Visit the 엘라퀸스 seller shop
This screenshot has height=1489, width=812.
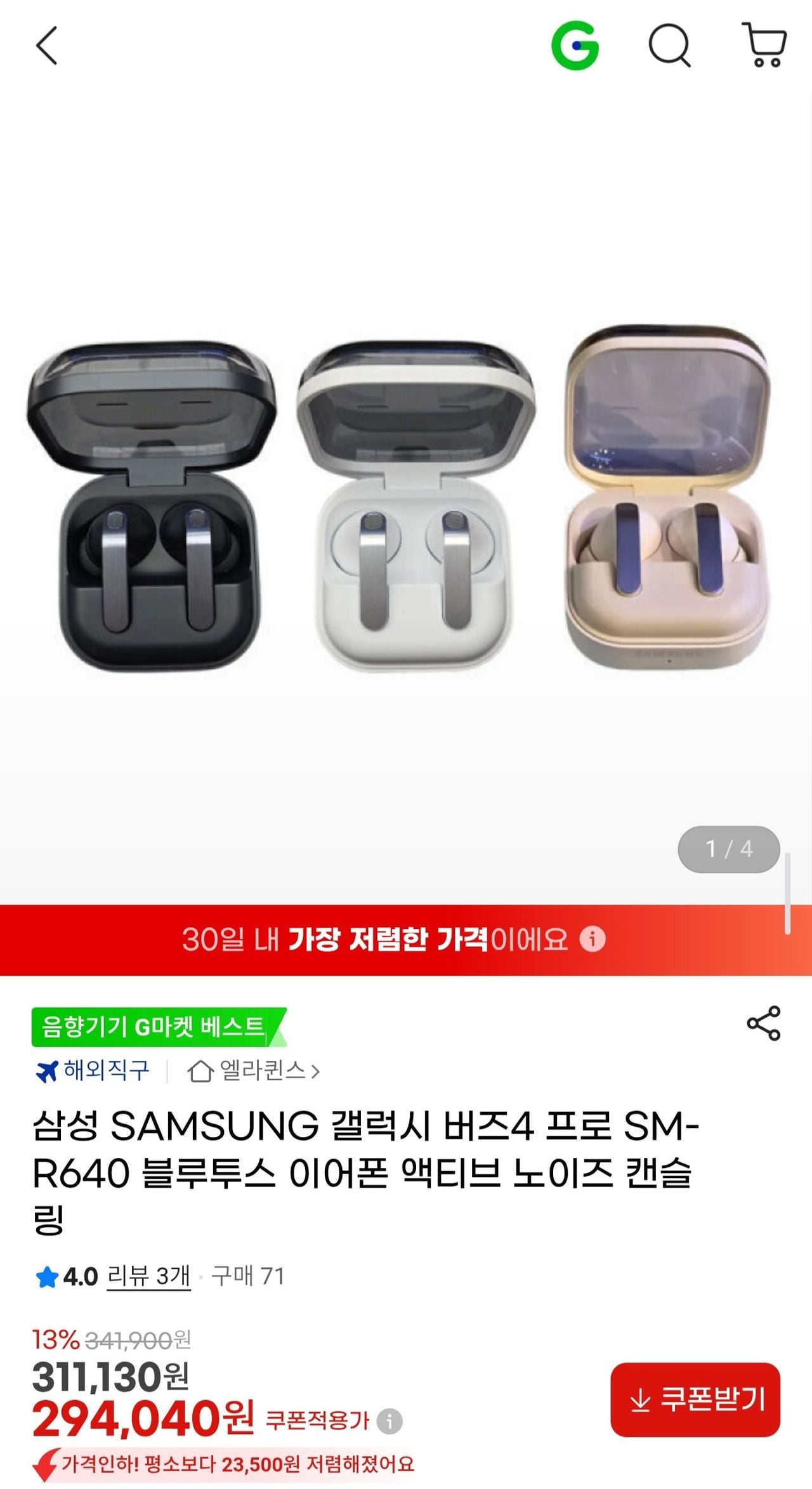[x=254, y=1071]
